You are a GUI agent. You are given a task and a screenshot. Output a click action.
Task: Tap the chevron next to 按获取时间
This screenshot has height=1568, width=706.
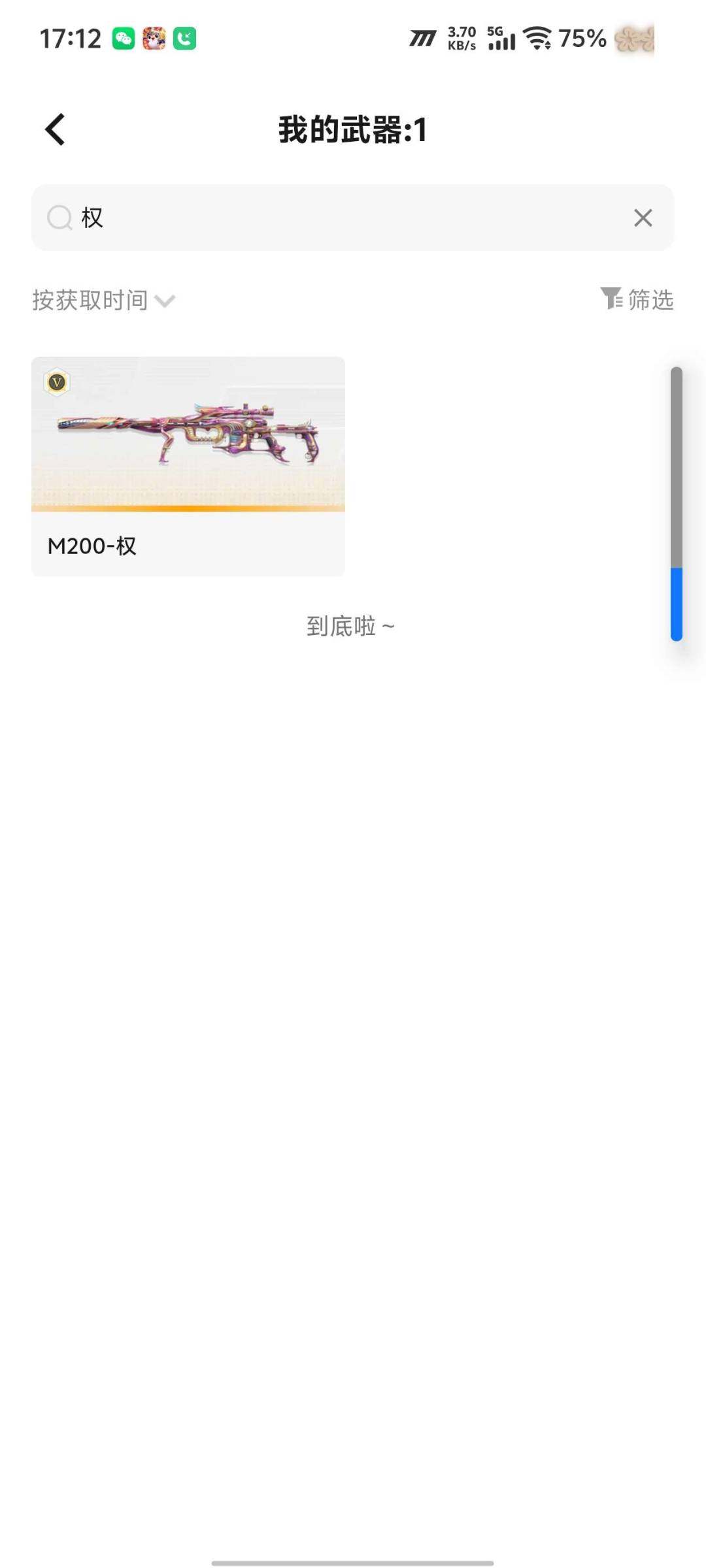(x=165, y=301)
